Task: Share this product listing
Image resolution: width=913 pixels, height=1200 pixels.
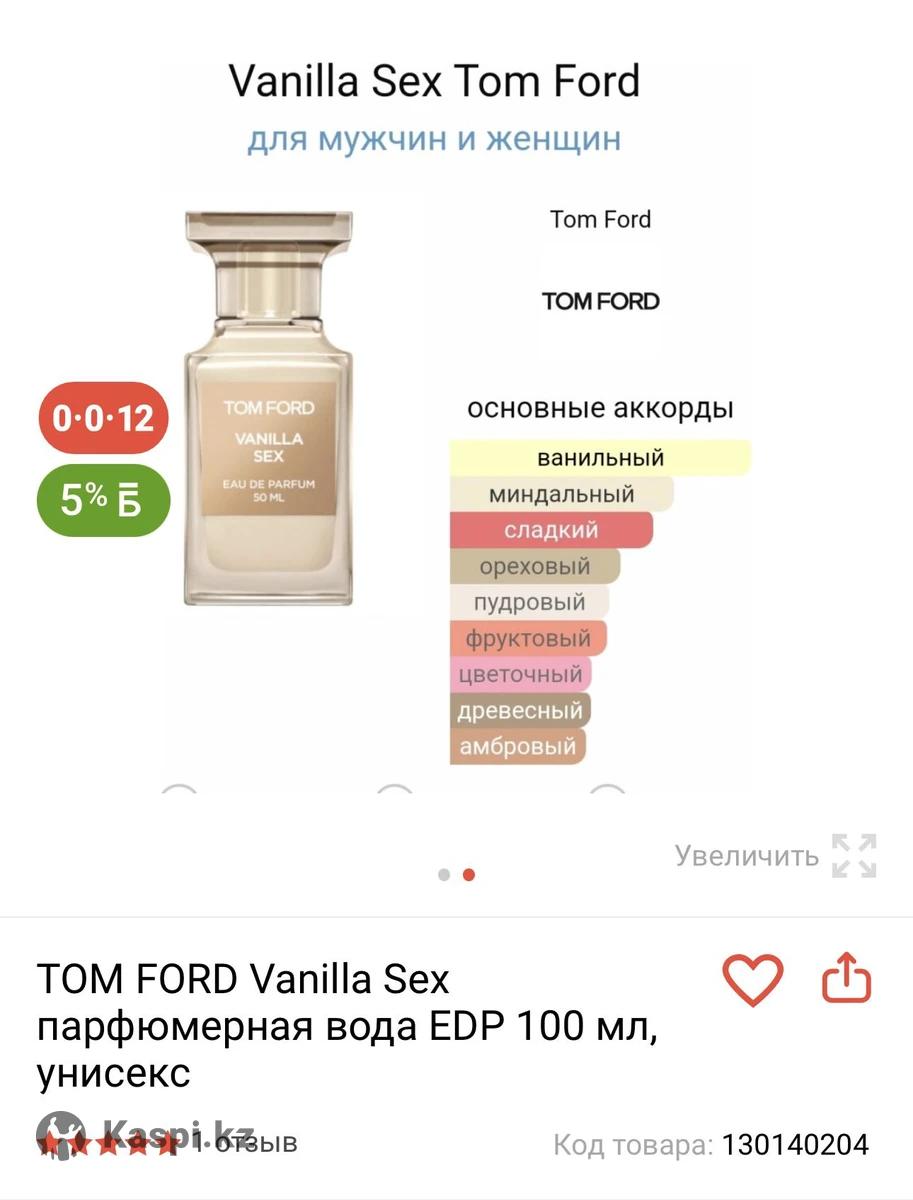Action: (846, 979)
